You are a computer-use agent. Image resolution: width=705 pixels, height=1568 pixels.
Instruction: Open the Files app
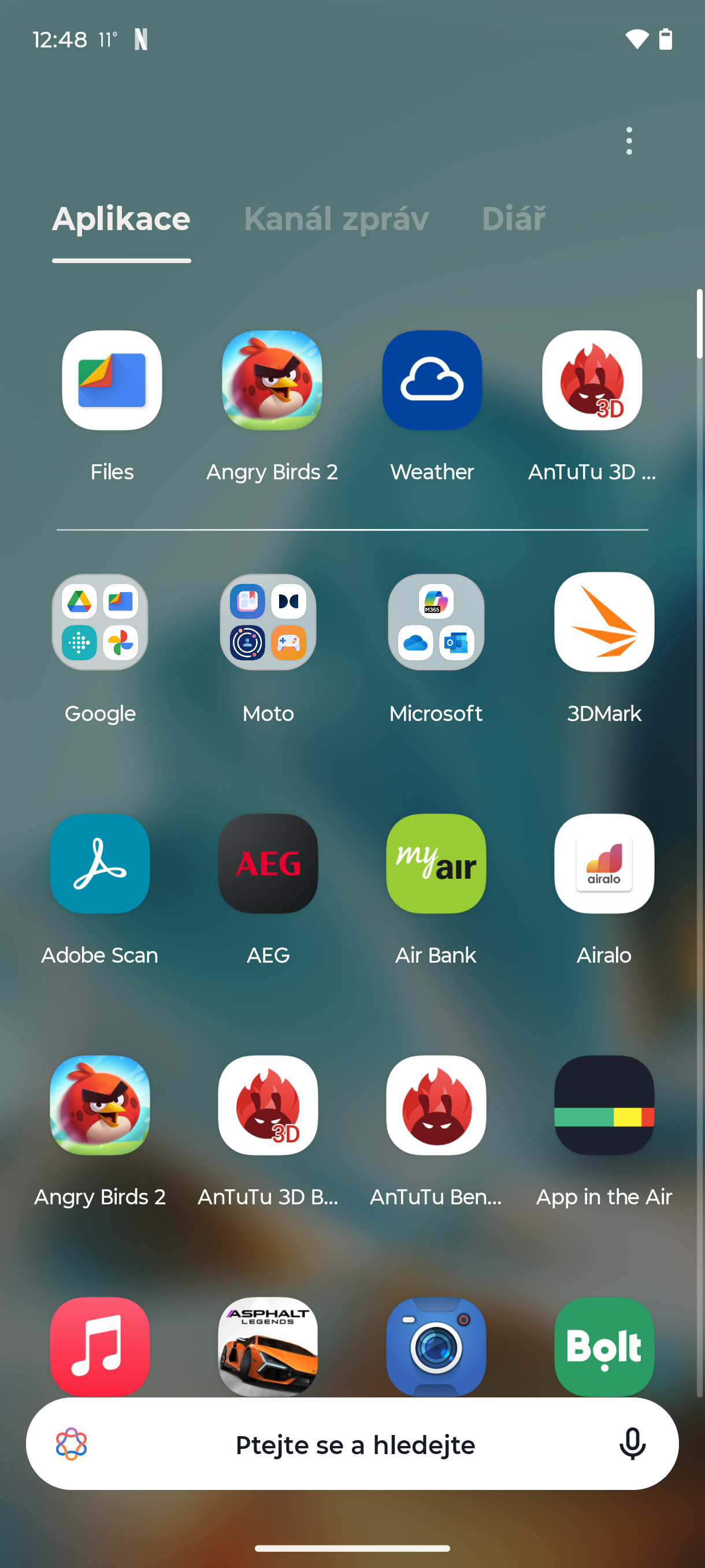tap(112, 380)
